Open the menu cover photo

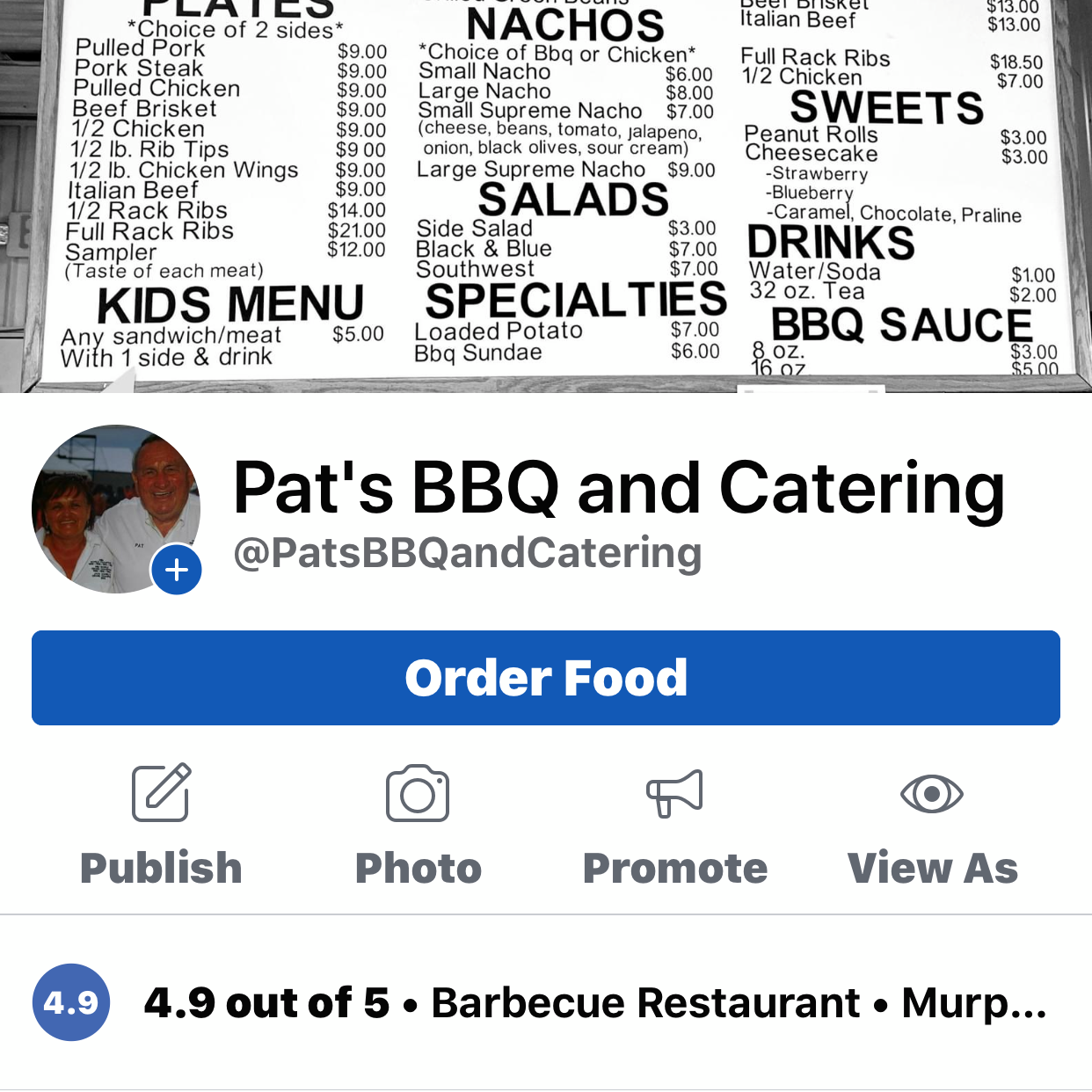(x=545, y=193)
